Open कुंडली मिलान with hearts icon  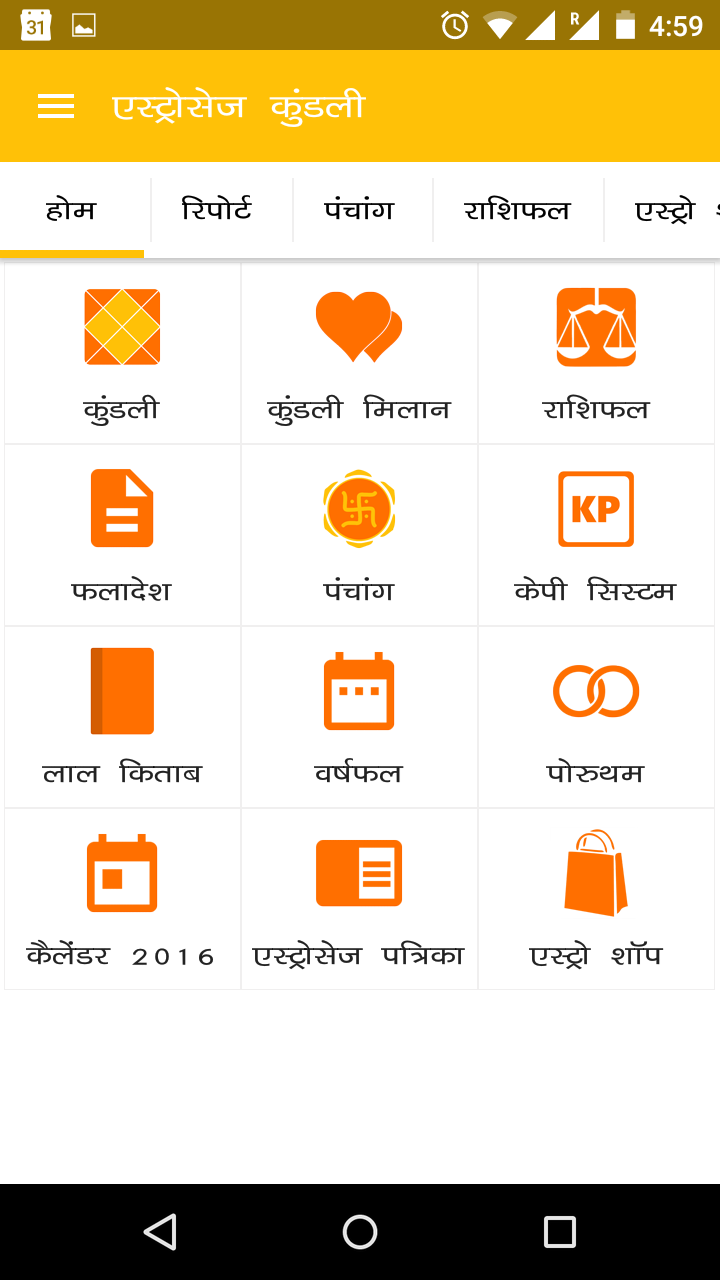pyautogui.click(x=359, y=353)
